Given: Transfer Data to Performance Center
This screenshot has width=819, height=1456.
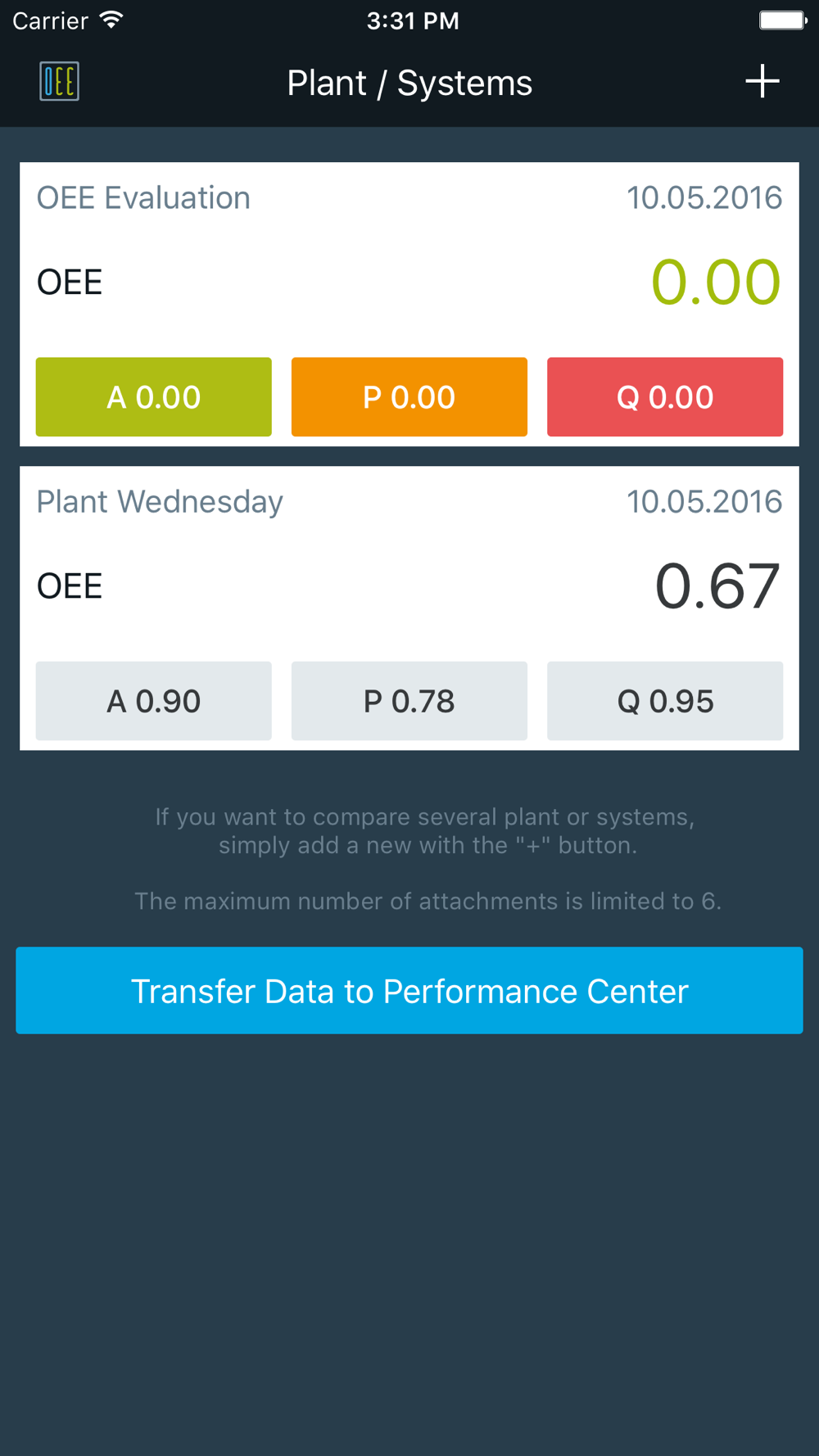Looking at the screenshot, I should click(x=409, y=991).
